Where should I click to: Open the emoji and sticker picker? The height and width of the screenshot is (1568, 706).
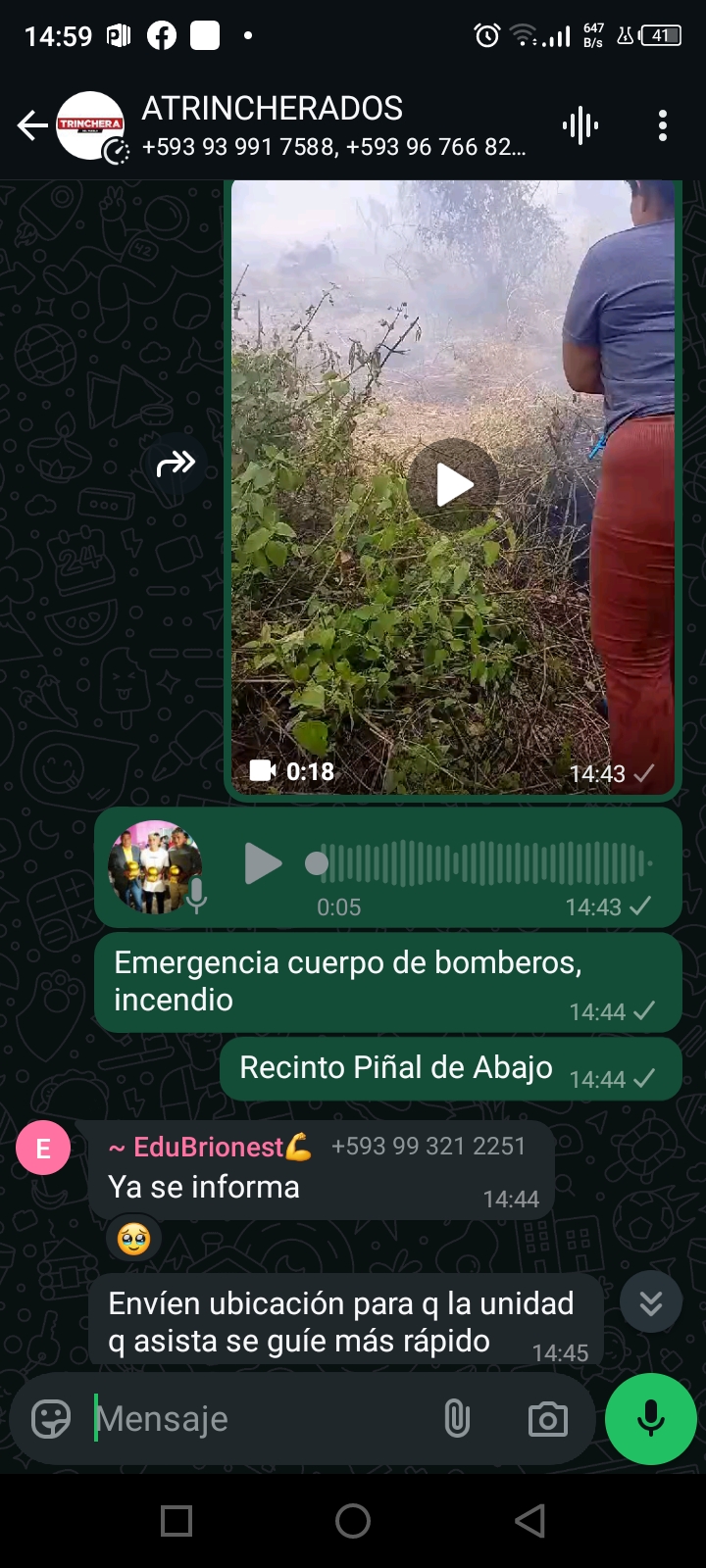click(x=51, y=1418)
